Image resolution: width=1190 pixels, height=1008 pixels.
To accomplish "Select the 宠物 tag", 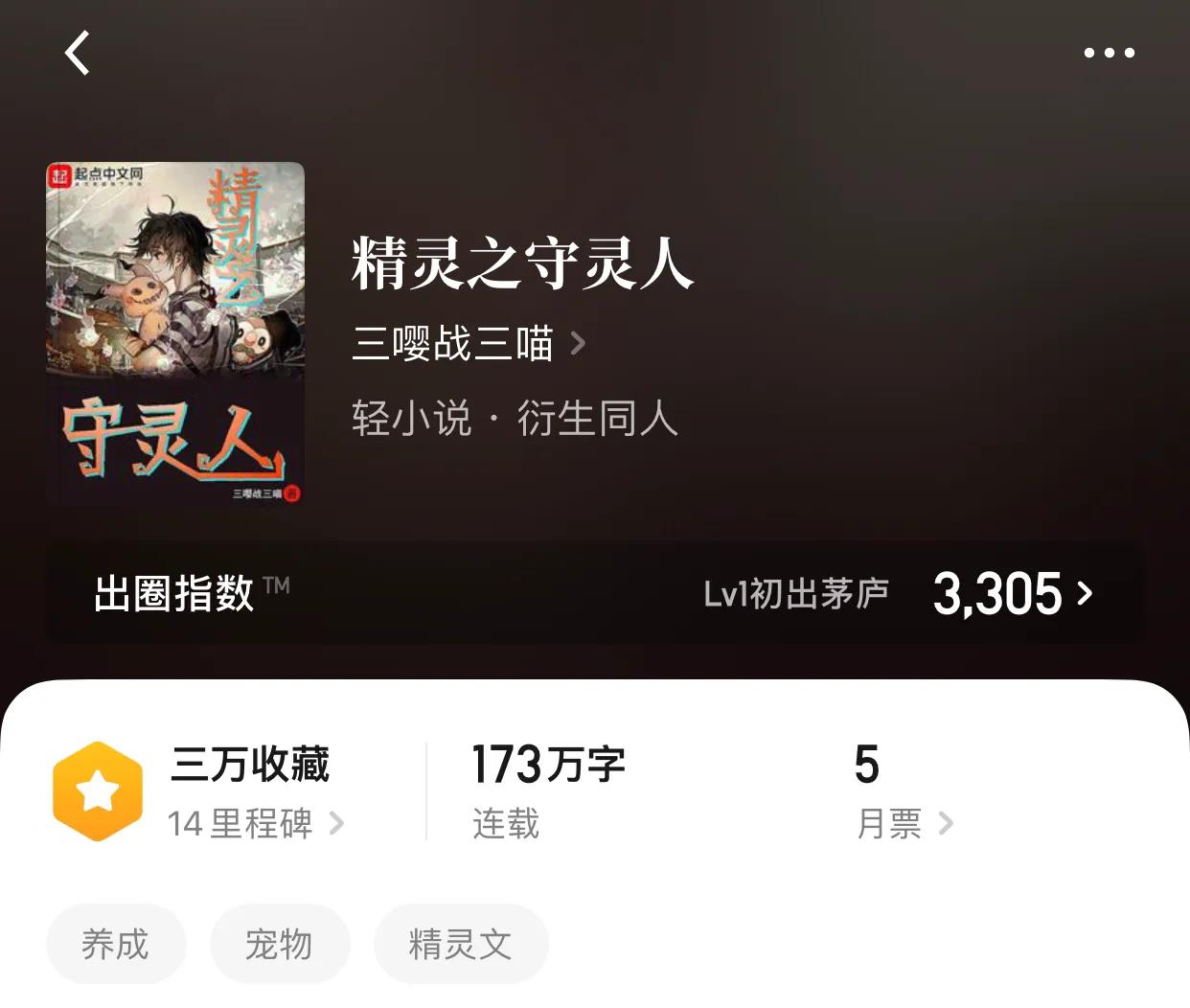I will pyautogui.click(x=280, y=944).
